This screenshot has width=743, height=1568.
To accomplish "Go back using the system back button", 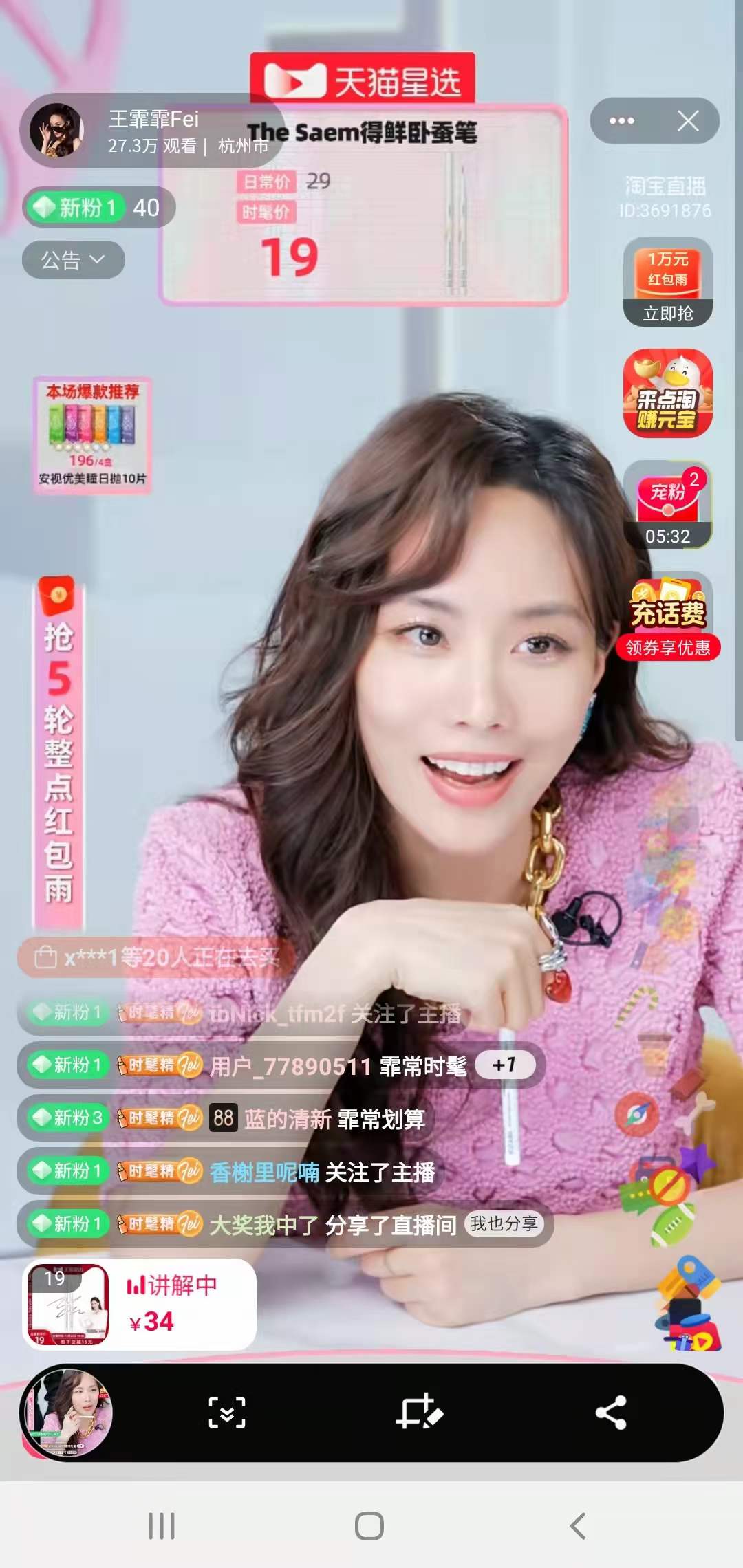I will pos(578,1525).
